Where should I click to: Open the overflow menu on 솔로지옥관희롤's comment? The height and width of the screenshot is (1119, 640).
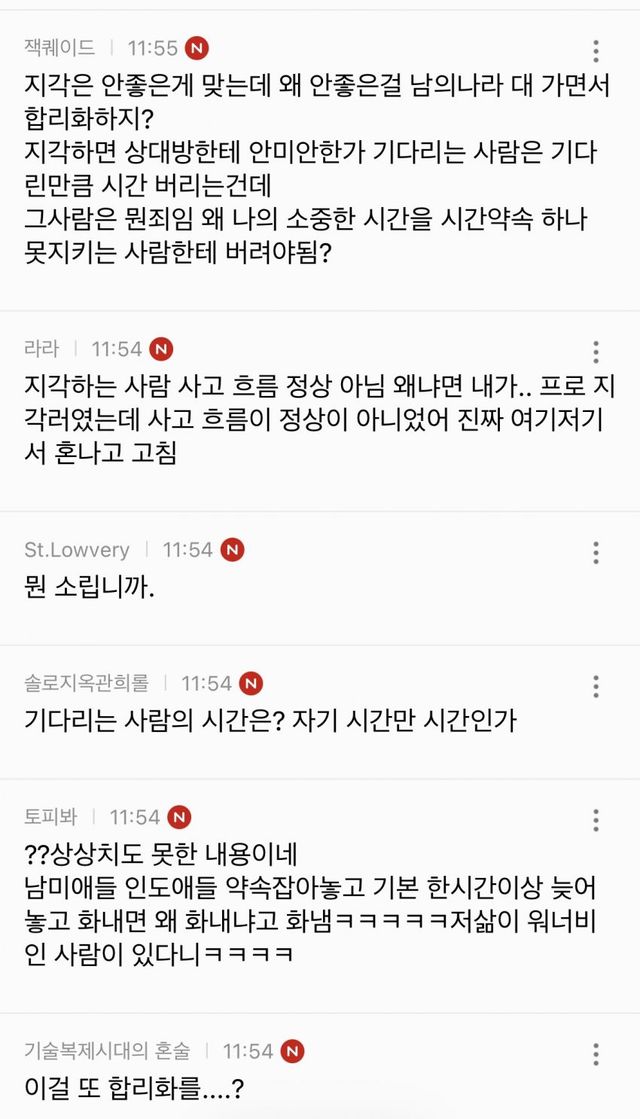click(x=596, y=686)
